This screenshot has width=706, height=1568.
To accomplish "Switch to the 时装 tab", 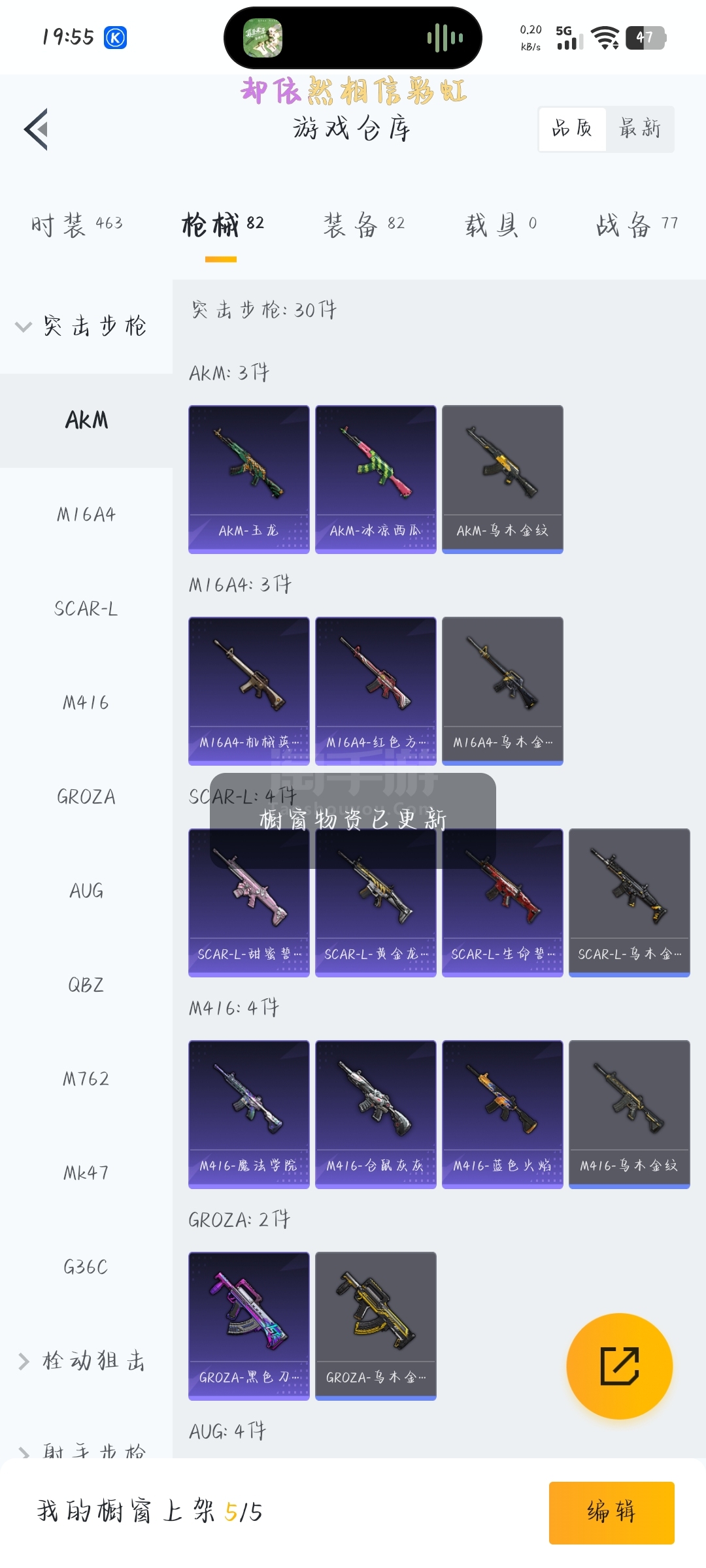I will pos(76,224).
